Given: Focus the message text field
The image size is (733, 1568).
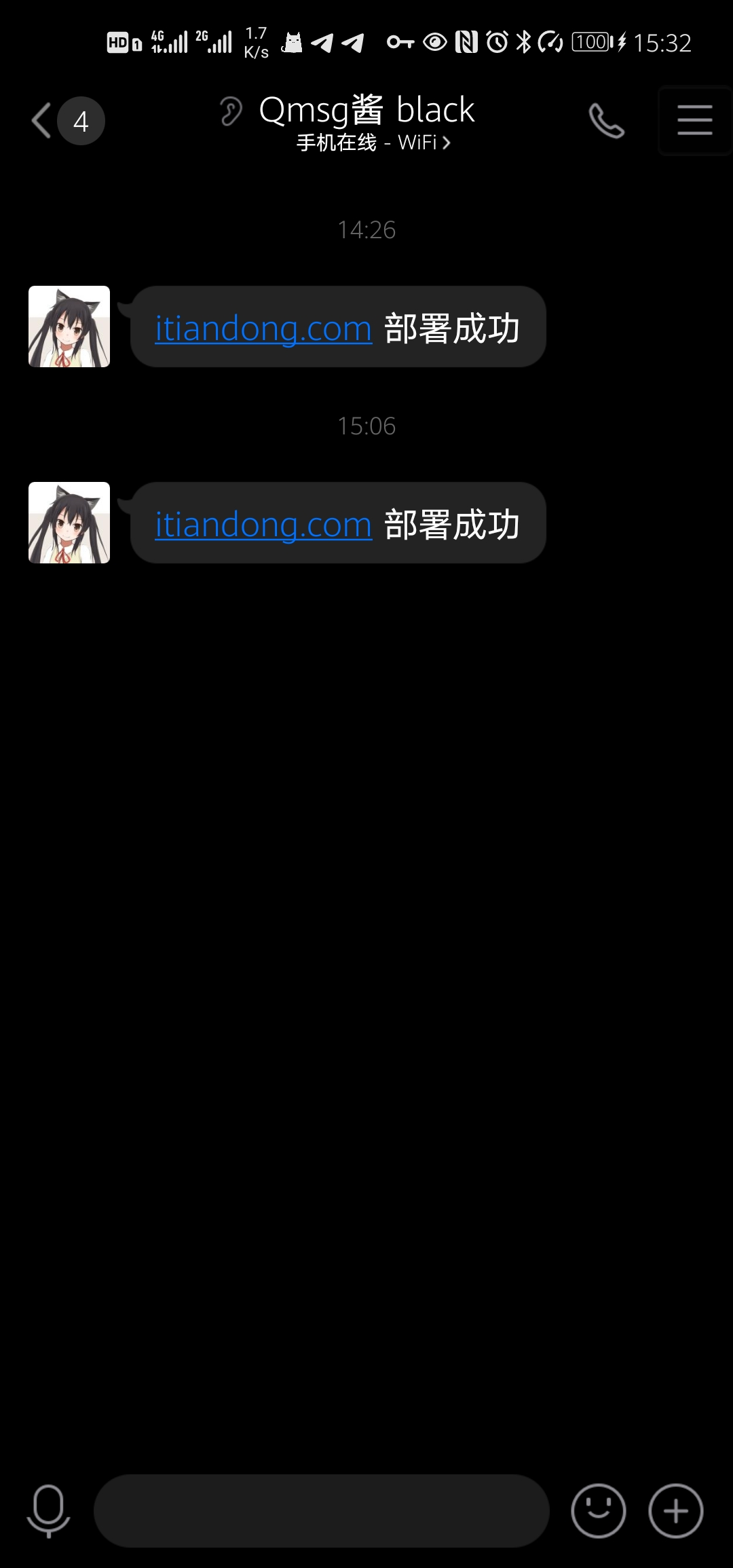Looking at the screenshot, I should pos(321,1510).
